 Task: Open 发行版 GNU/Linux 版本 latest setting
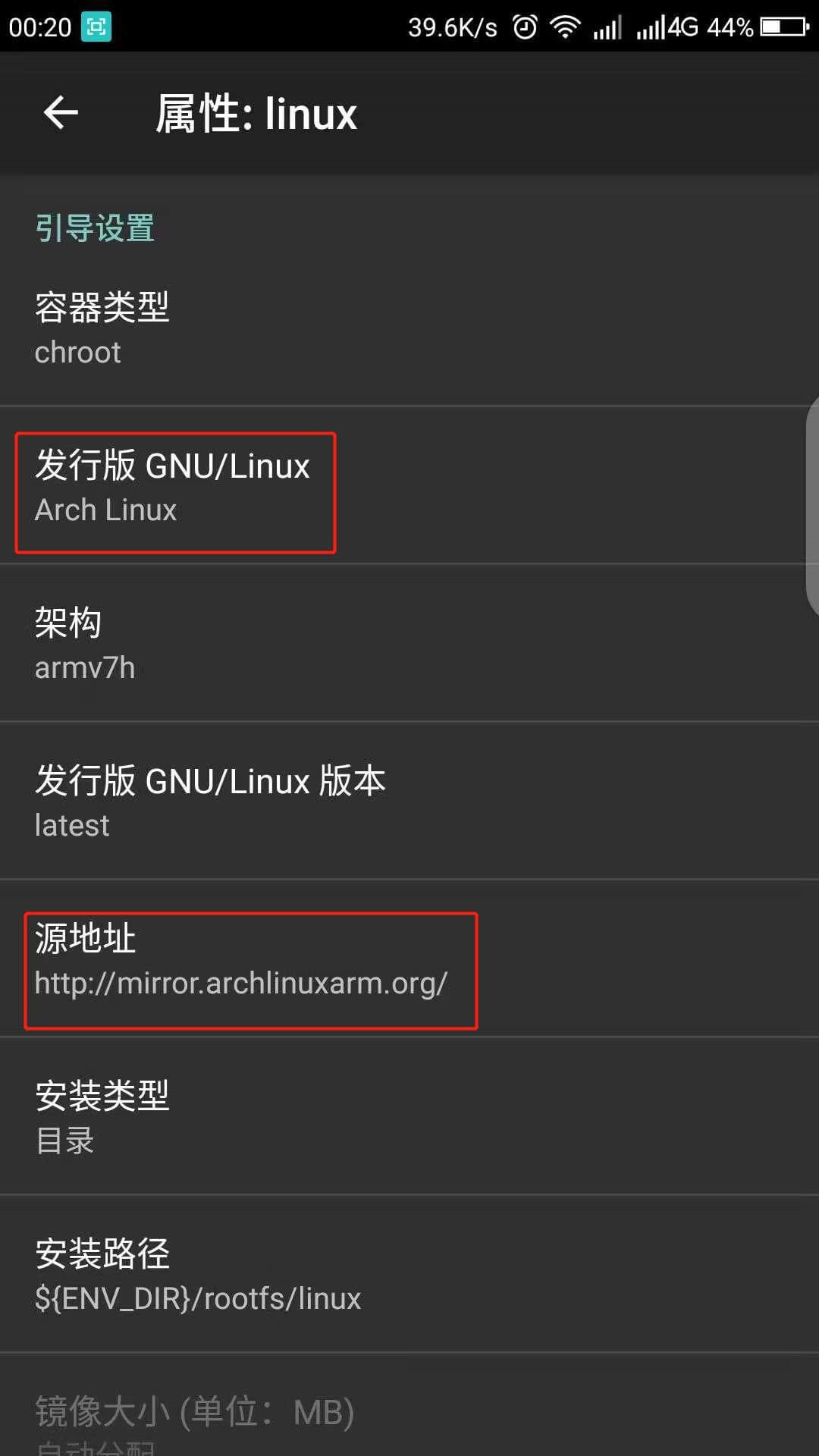click(409, 802)
